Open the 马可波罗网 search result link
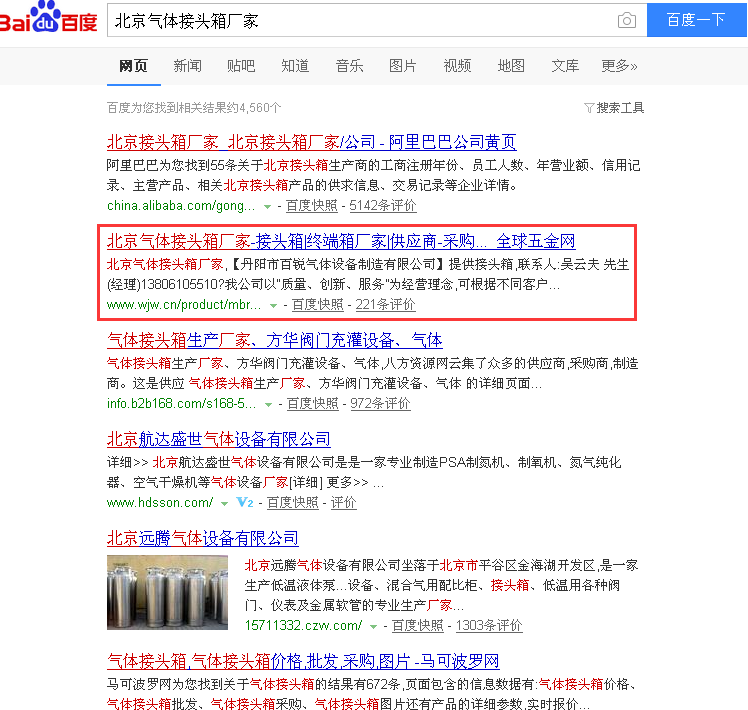The width and height of the screenshot is (748, 710). (303, 661)
